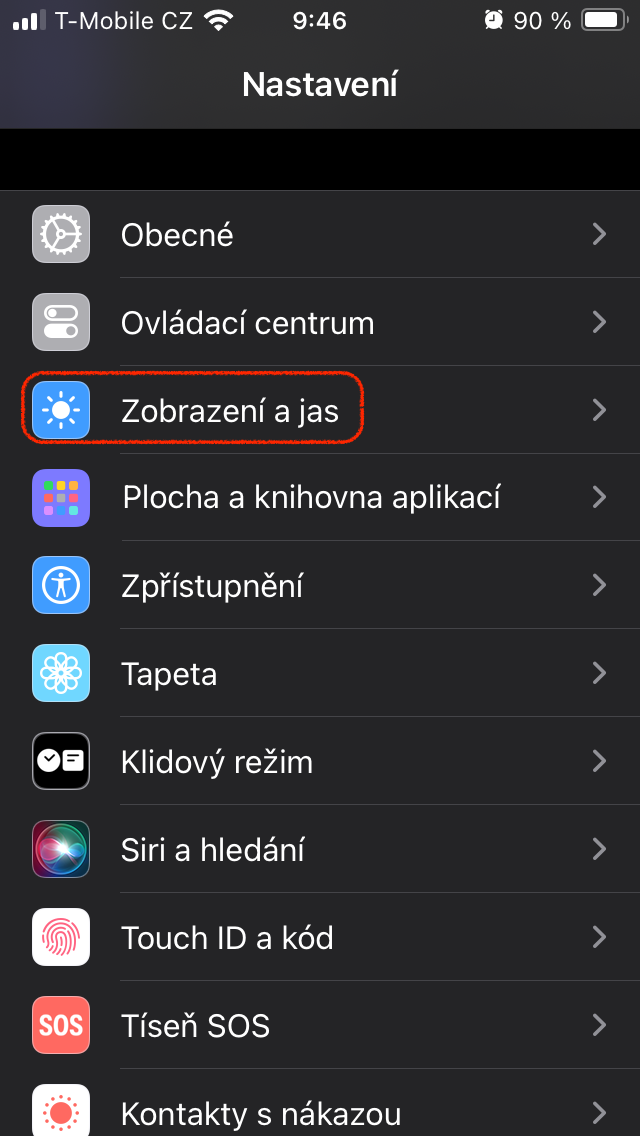Open Plocha a knihovna aplikací
Image resolution: width=640 pixels, height=1136 pixels.
coord(320,497)
